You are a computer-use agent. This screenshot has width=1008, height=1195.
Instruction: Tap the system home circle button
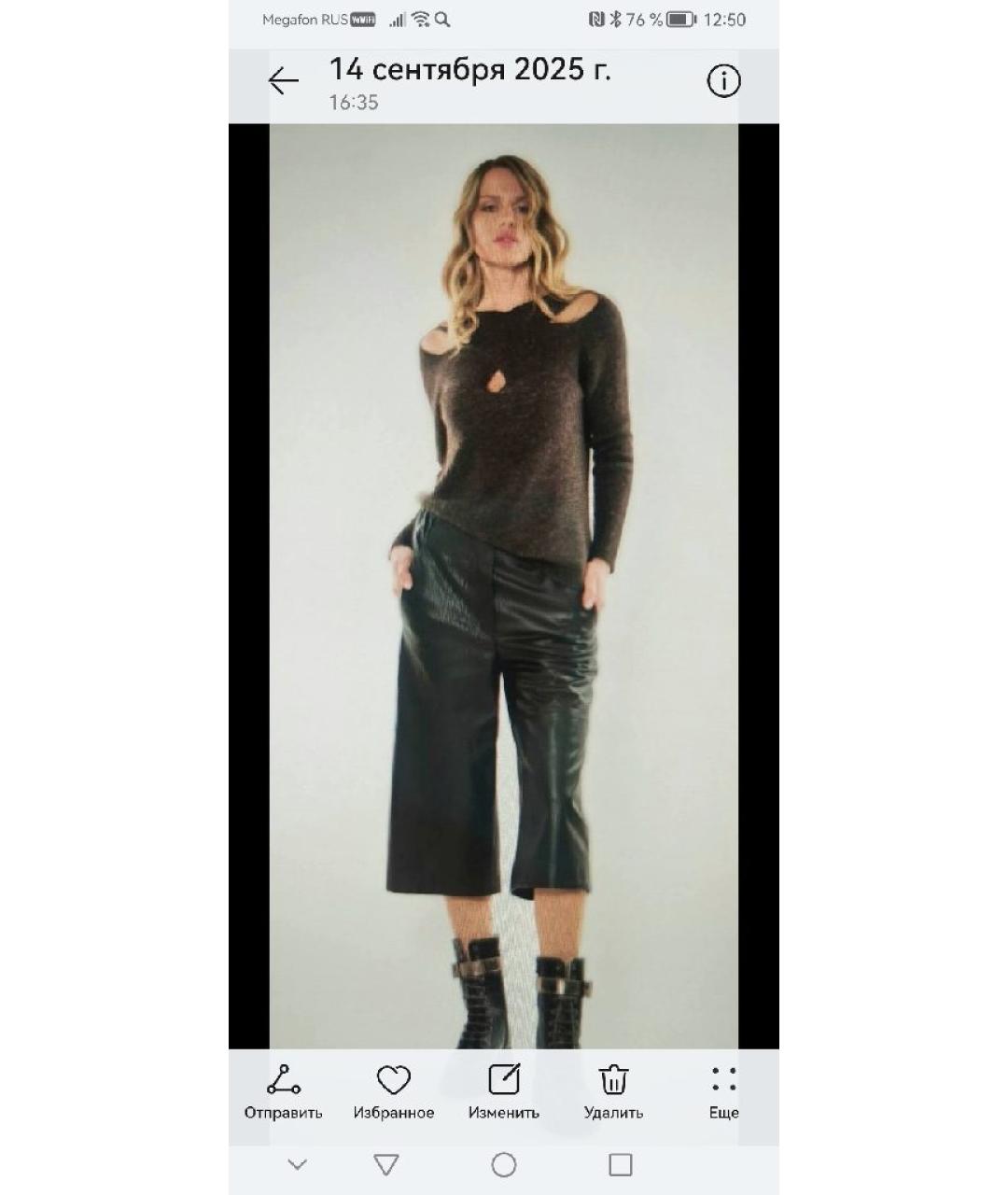[x=503, y=1164]
